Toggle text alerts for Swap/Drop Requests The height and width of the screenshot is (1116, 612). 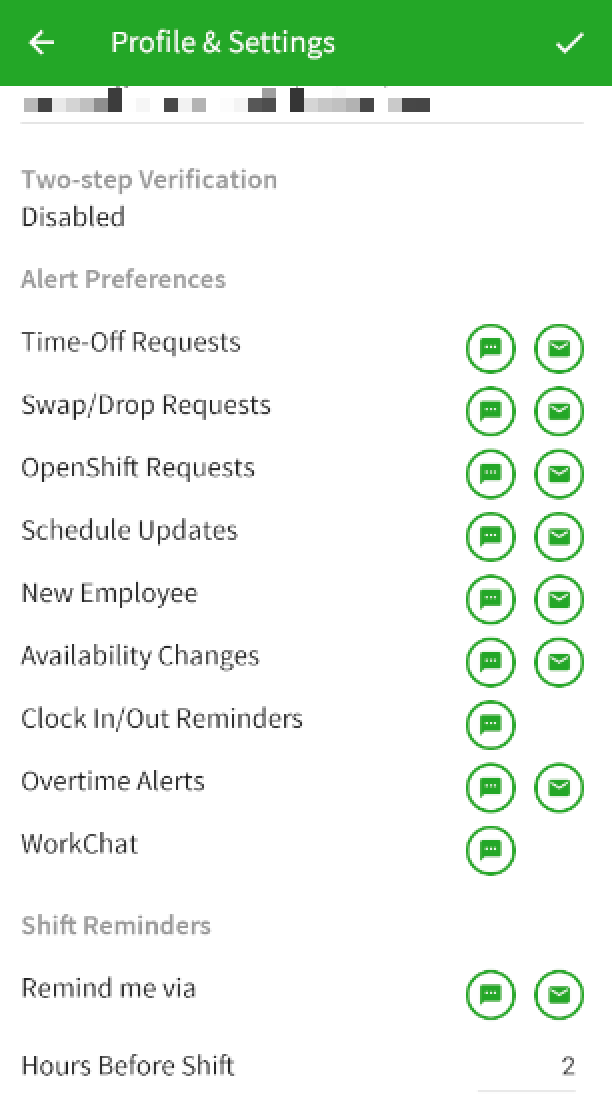tap(491, 411)
